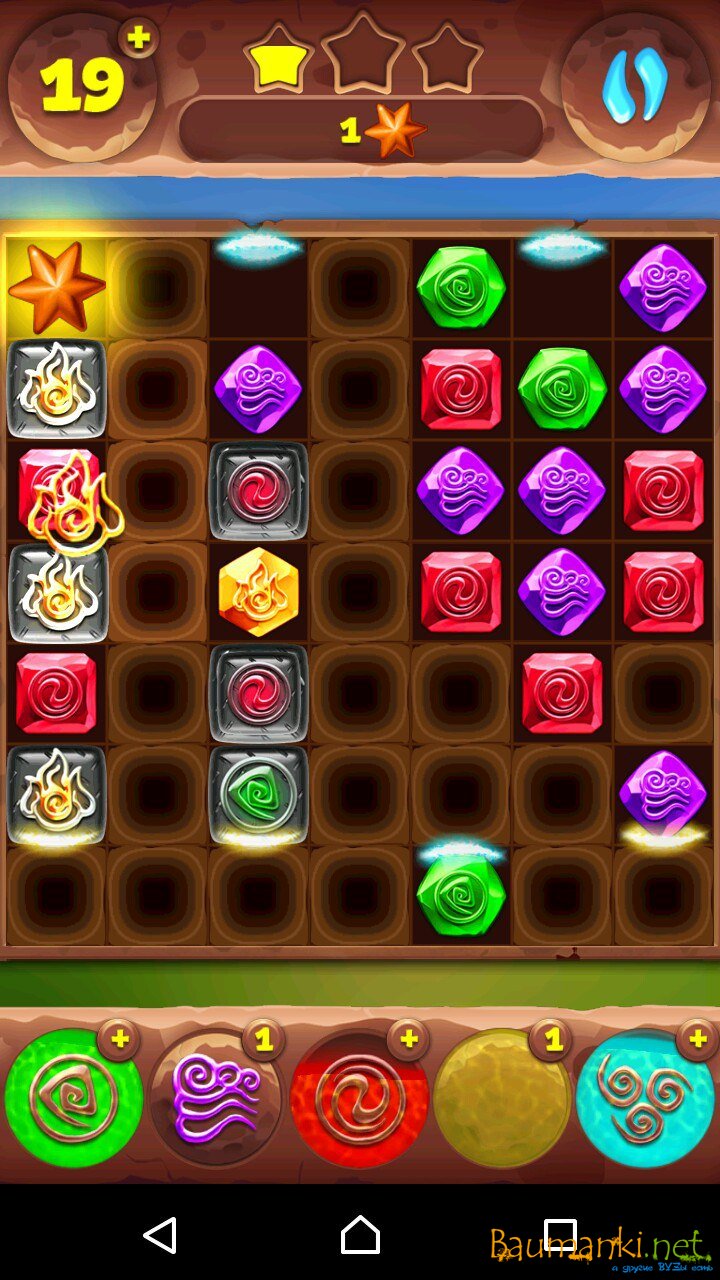
Task: Use the purple air booster
Action: [216, 1098]
